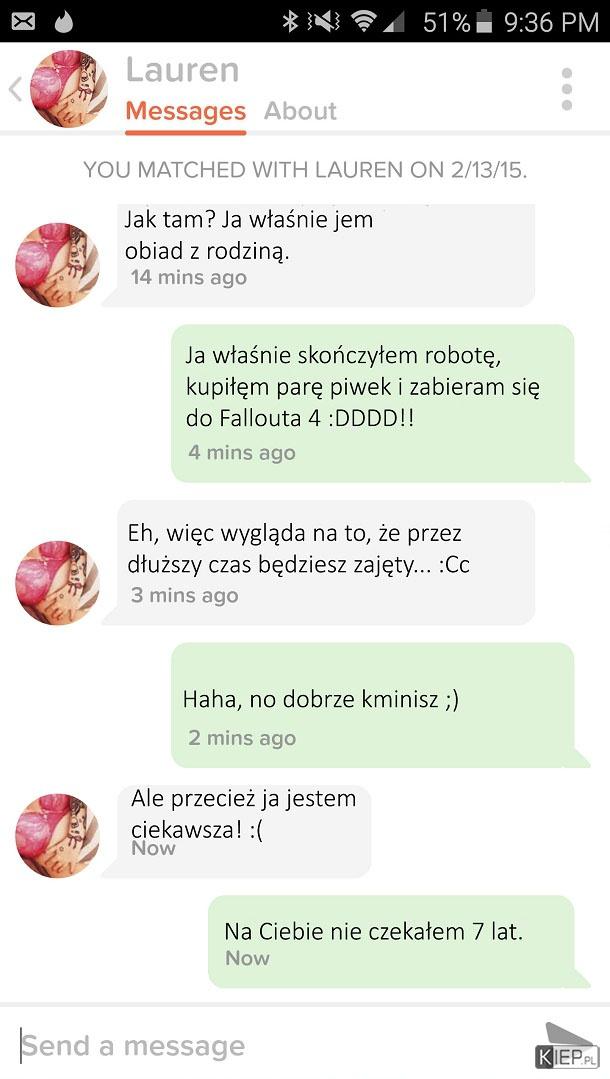610x1079 pixels.
Task: Switch to the About tab
Action: pos(300,111)
